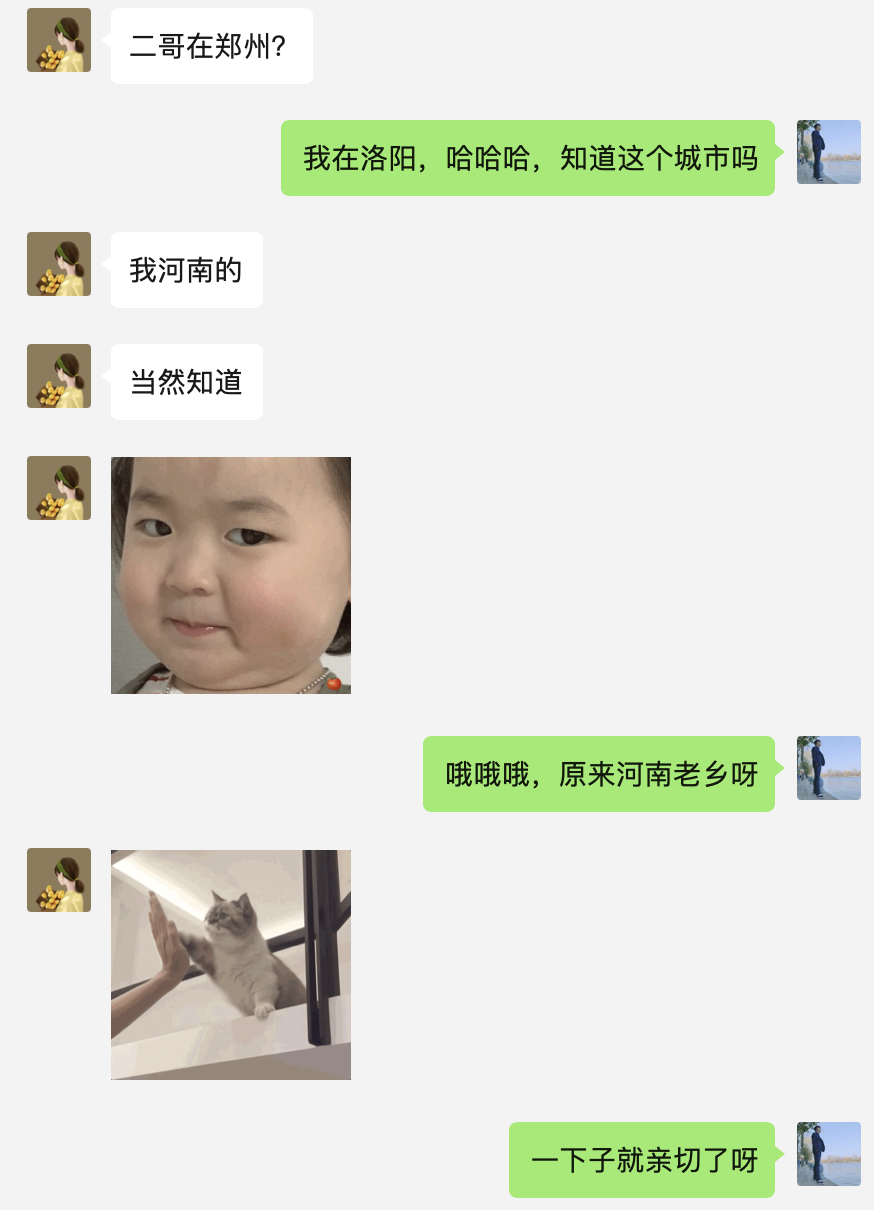Image resolution: width=874 pixels, height=1210 pixels.
Task: Open the baby face sticker image
Action: (230, 575)
